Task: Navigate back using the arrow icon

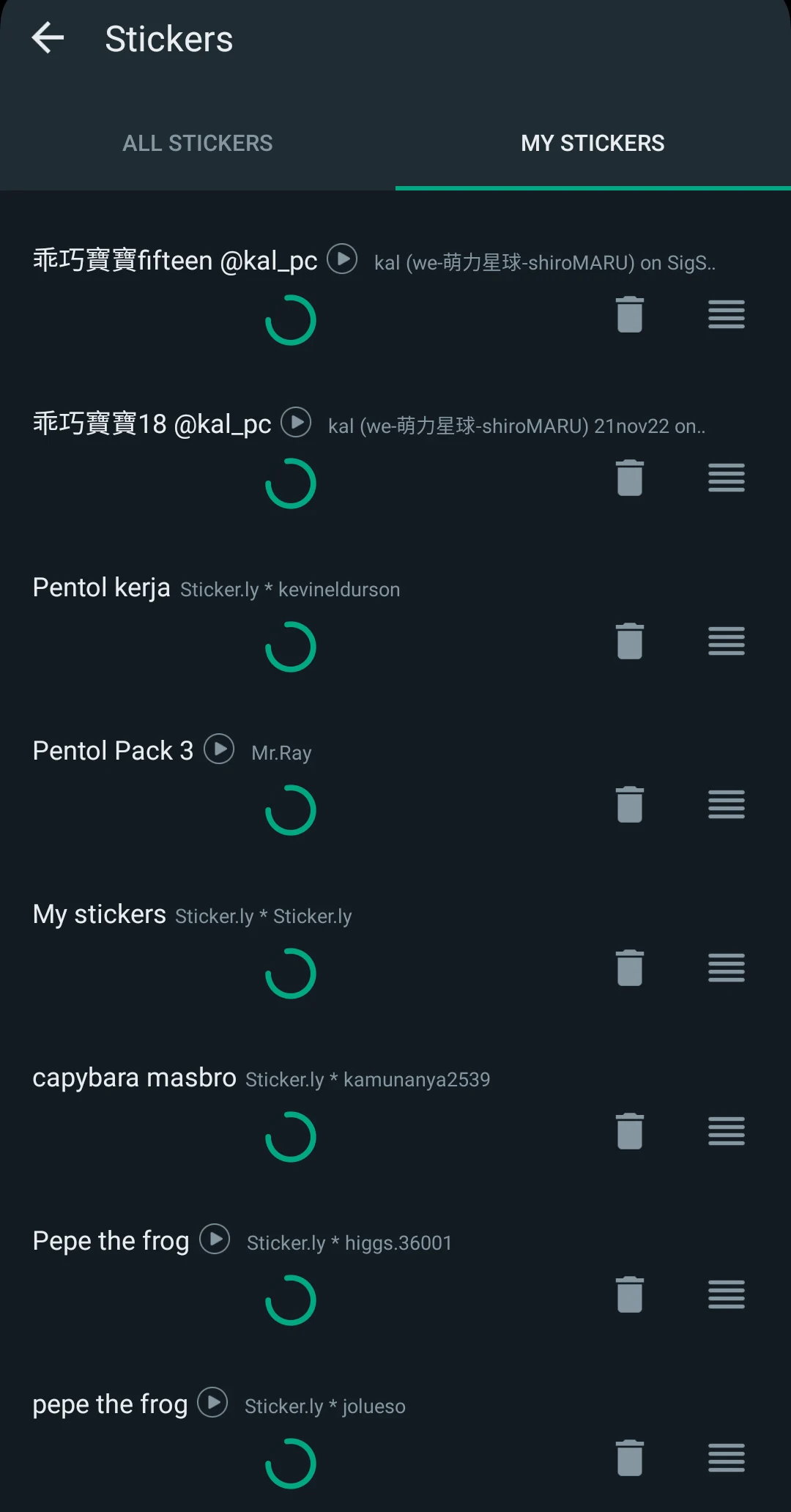Action: [47, 38]
